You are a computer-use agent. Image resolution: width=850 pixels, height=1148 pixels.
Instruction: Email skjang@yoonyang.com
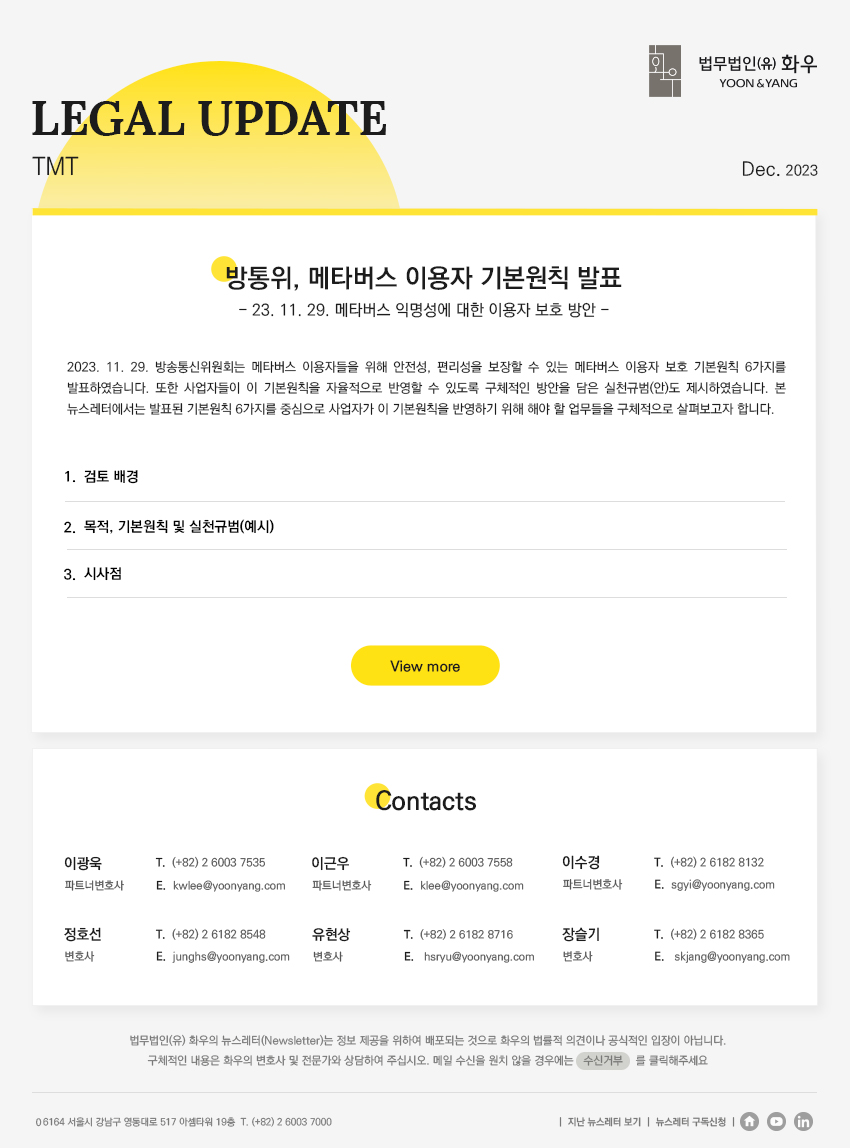coord(732,957)
